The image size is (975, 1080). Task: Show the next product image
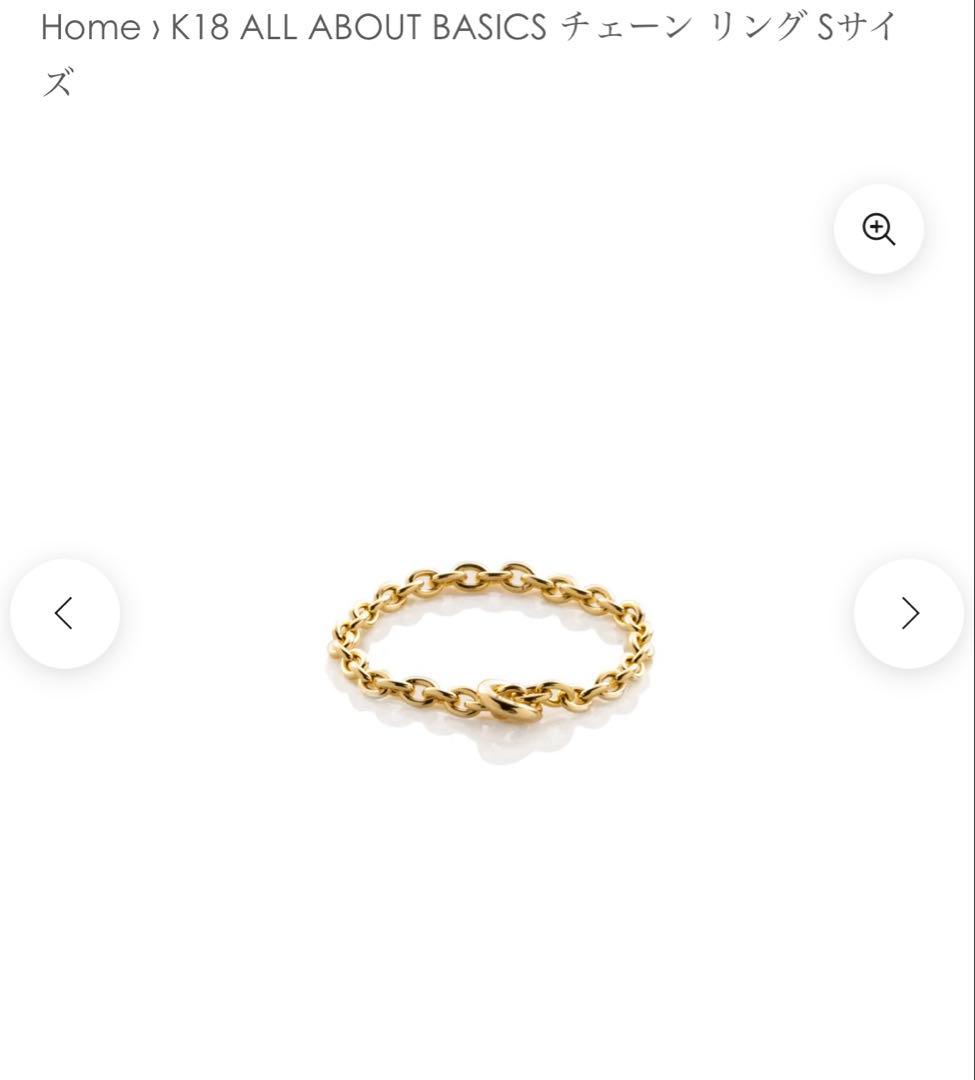pyautogui.click(x=908, y=613)
